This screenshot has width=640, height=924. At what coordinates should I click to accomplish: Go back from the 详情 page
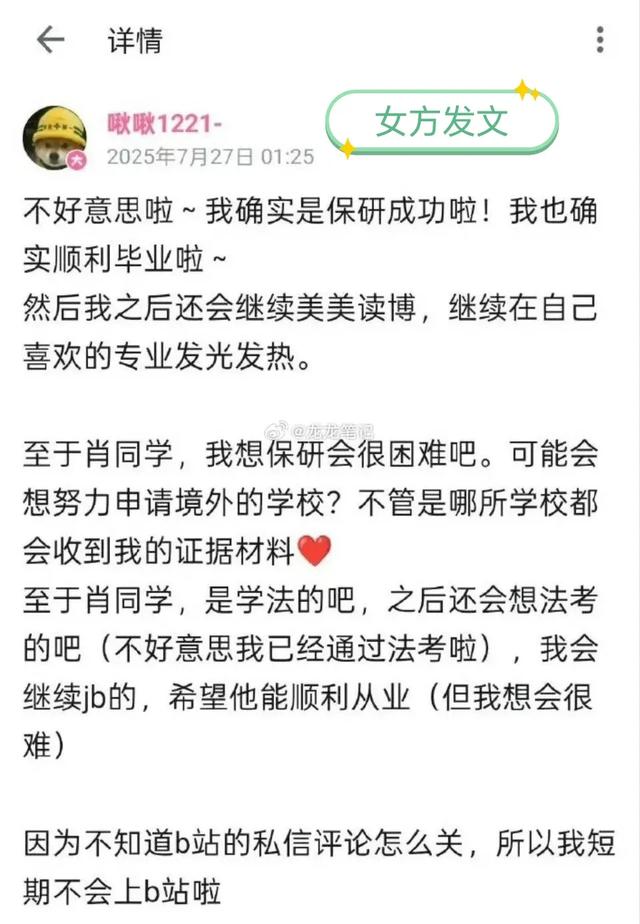[49, 40]
